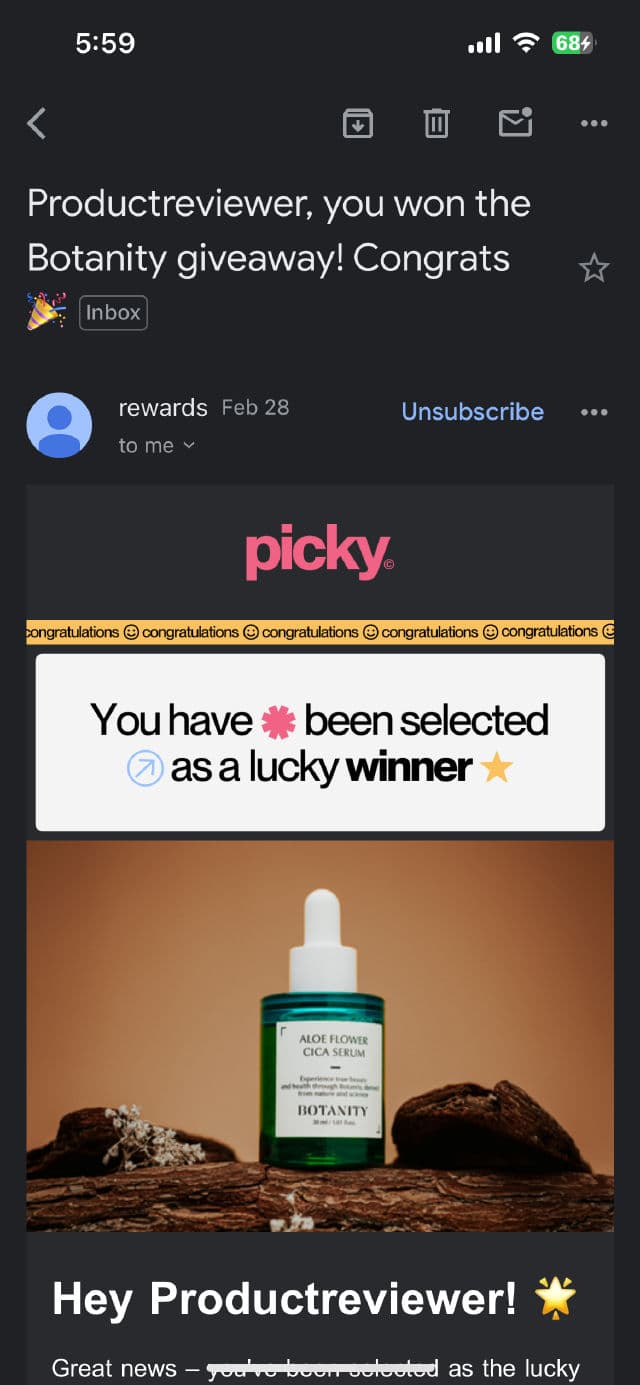Viewport: 640px width, 1385px height.
Task: Delete this email
Action: 436,123
